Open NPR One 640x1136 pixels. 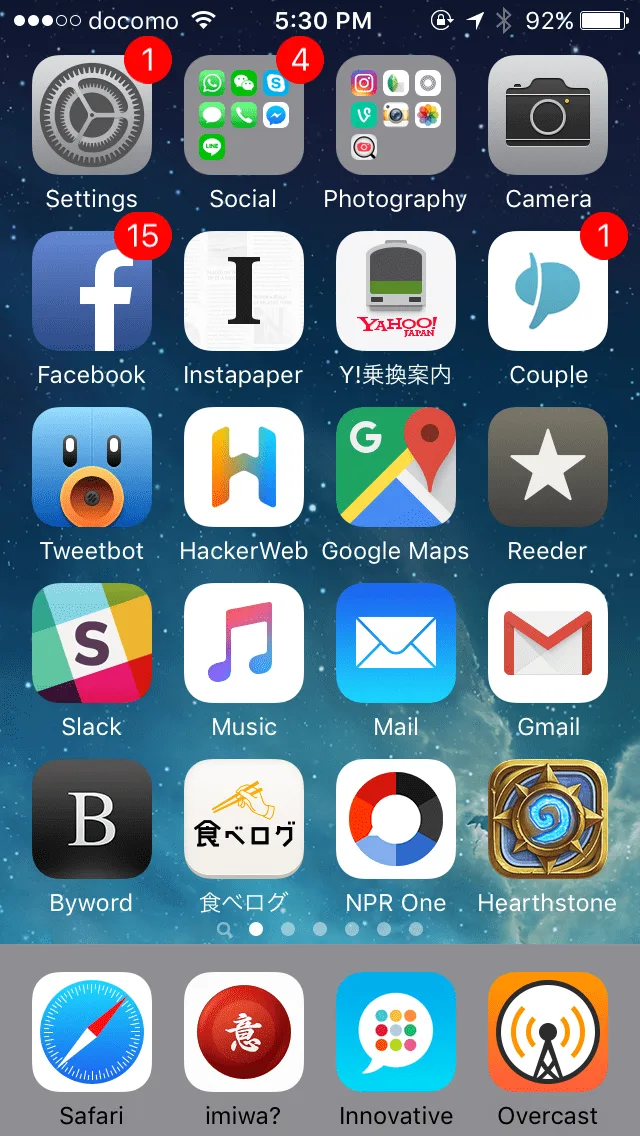tap(396, 819)
